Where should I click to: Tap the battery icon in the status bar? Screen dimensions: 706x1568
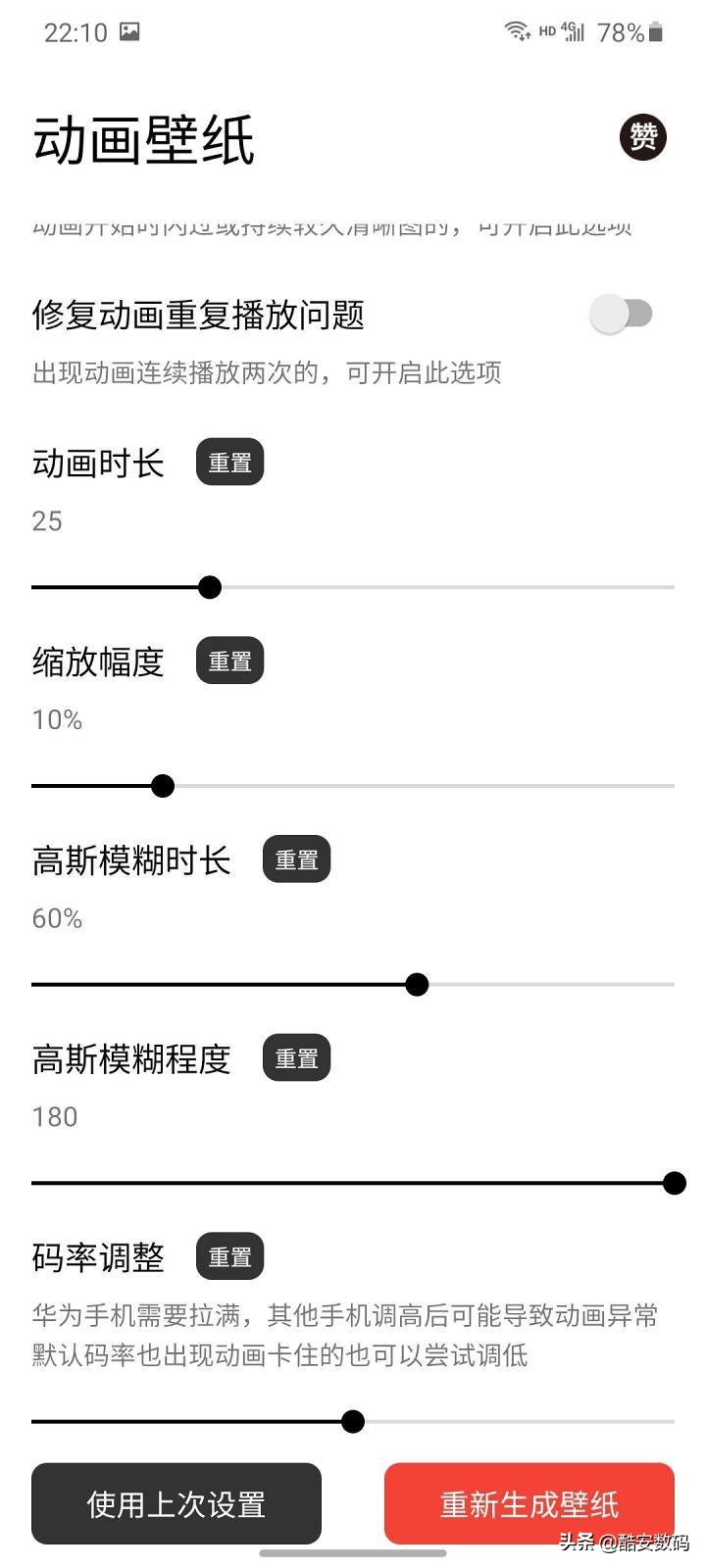pos(655,31)
